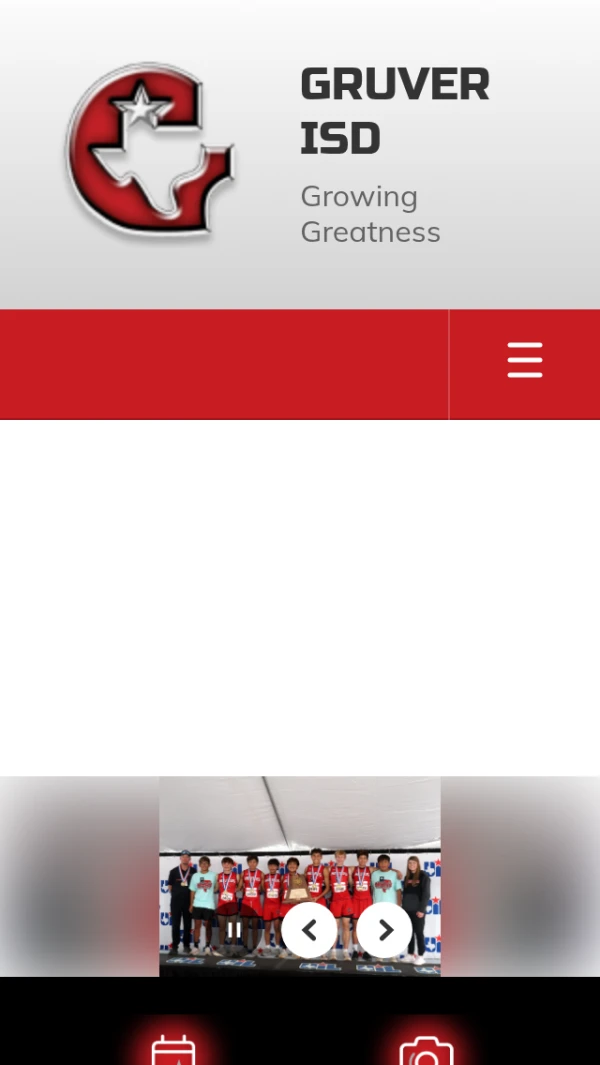The image size is (600, 1065).
Task: Tap the Gruver ISD logo to go home
Action: coord(150,150)
